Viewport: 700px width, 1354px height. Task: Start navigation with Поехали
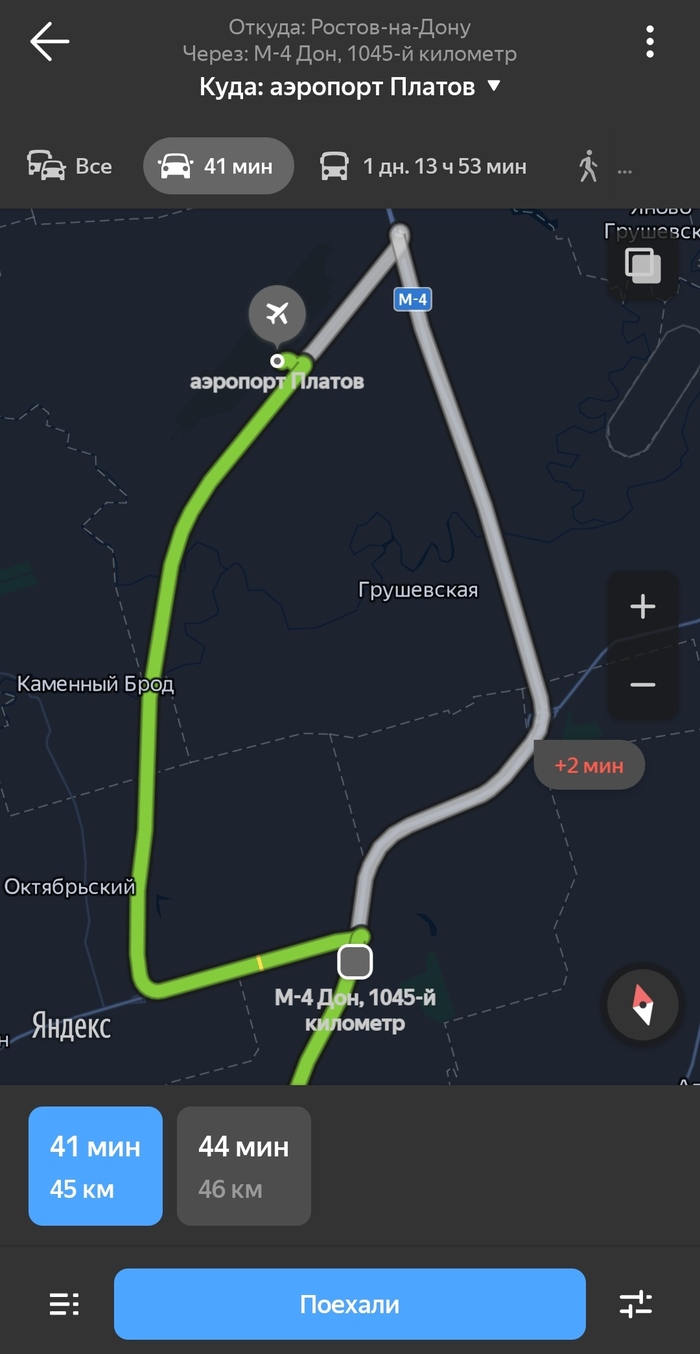[x=349, y=1304]
